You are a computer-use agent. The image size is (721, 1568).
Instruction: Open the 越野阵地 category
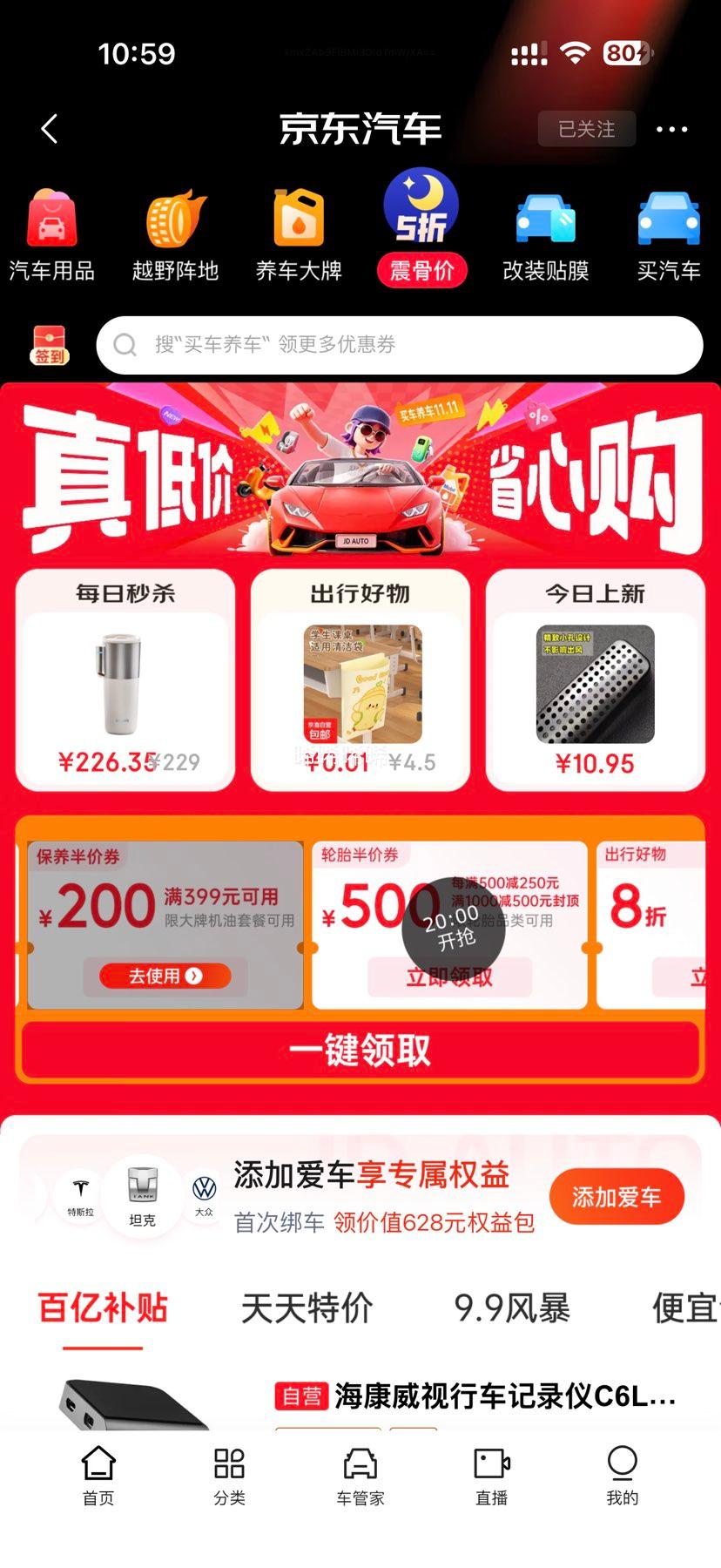pos(175,235)
